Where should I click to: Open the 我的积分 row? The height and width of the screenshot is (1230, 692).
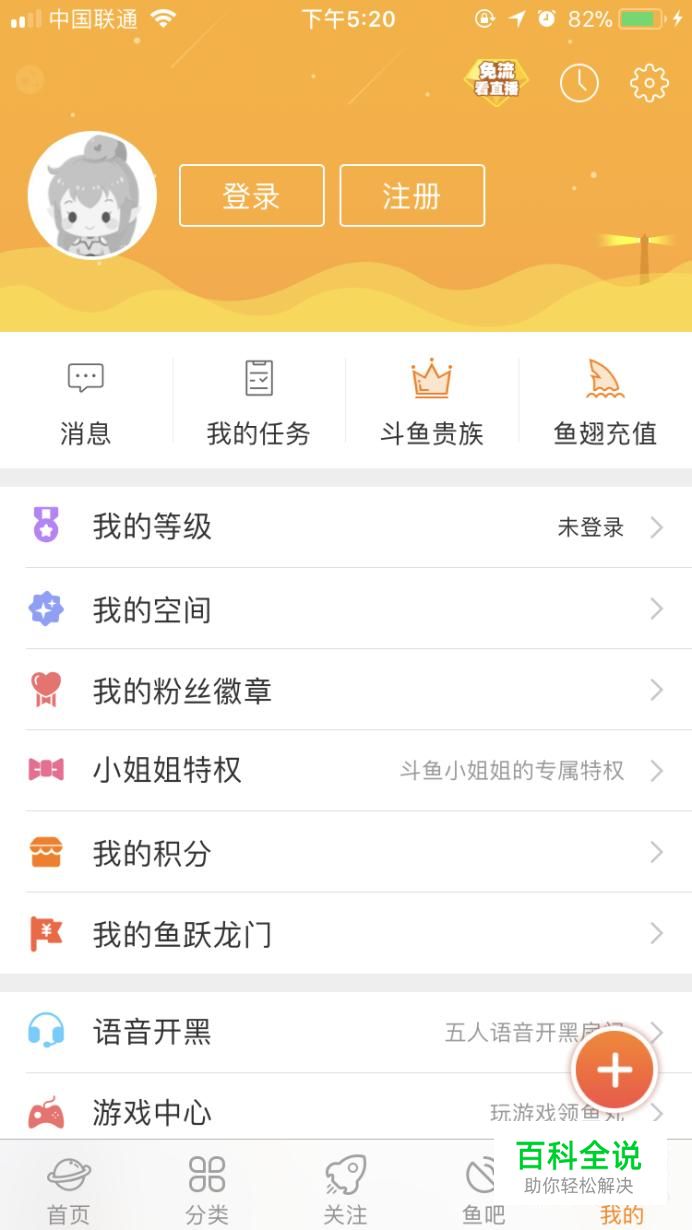(x=346, y=852)
